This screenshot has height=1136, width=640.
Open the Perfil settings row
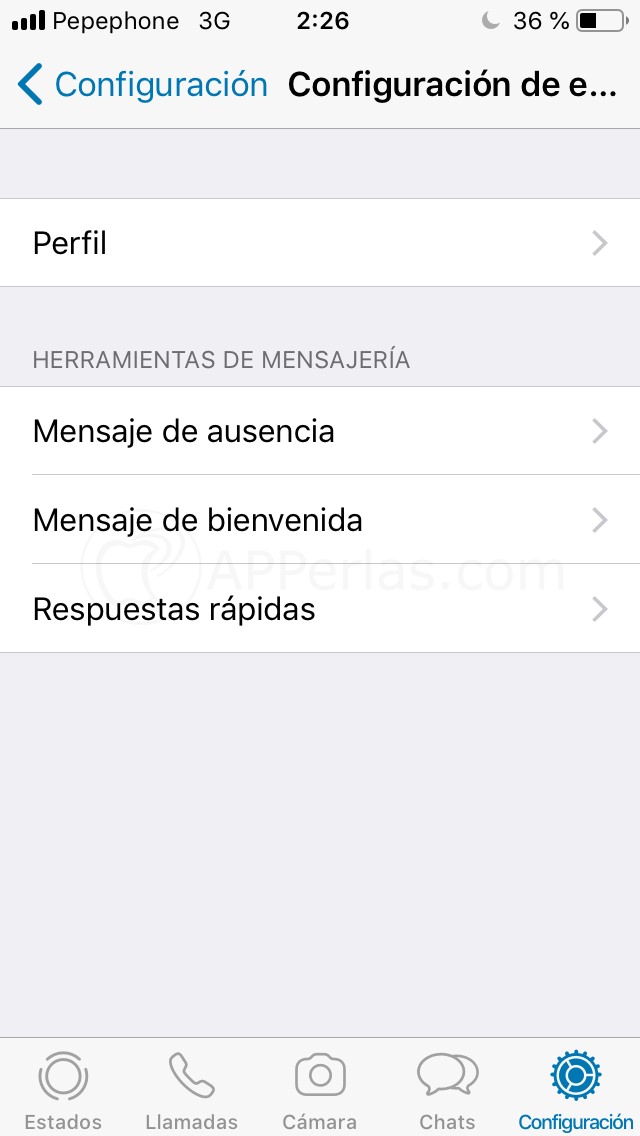click(x=320, y=243)
